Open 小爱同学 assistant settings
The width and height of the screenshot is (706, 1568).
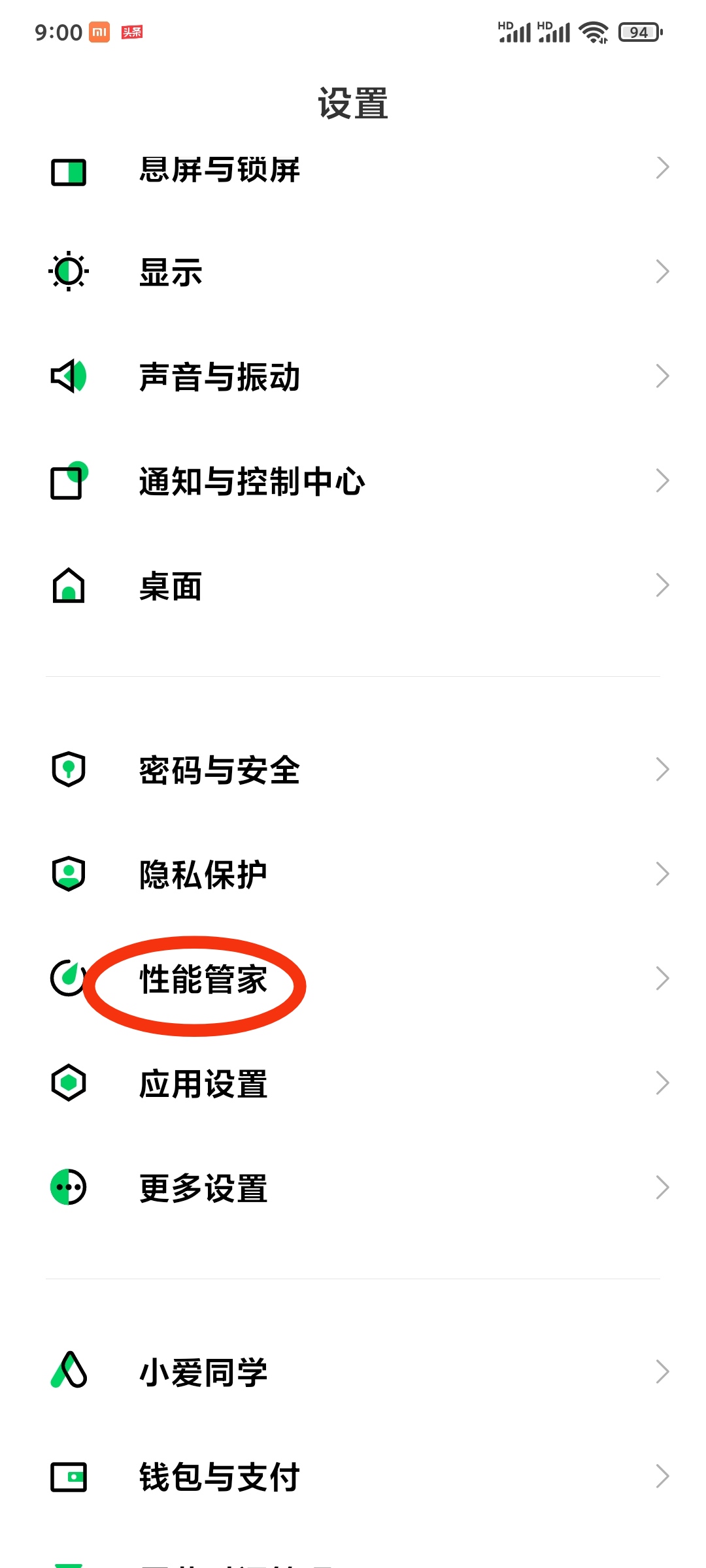point(353,1372)
